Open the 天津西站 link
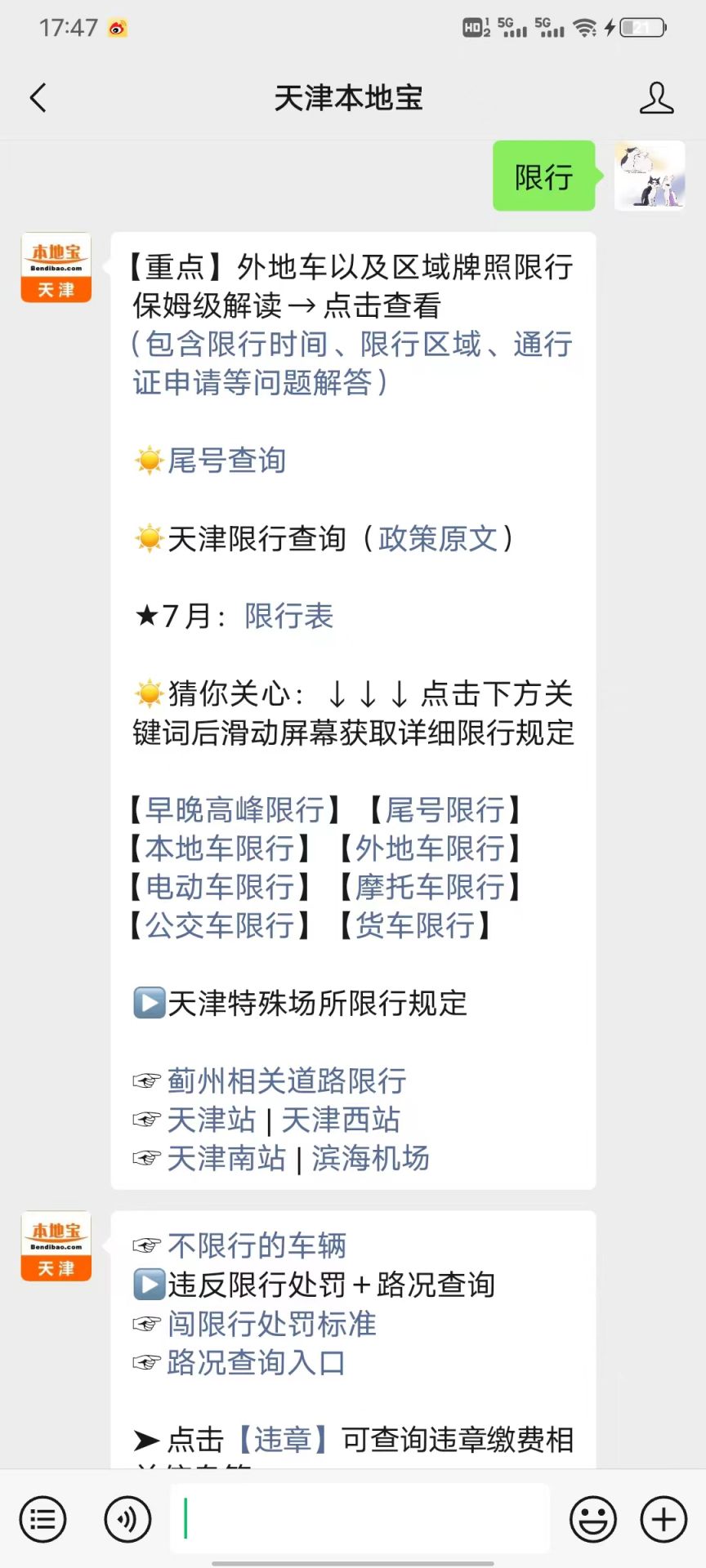706x1568 pixels. [341, 1120]
